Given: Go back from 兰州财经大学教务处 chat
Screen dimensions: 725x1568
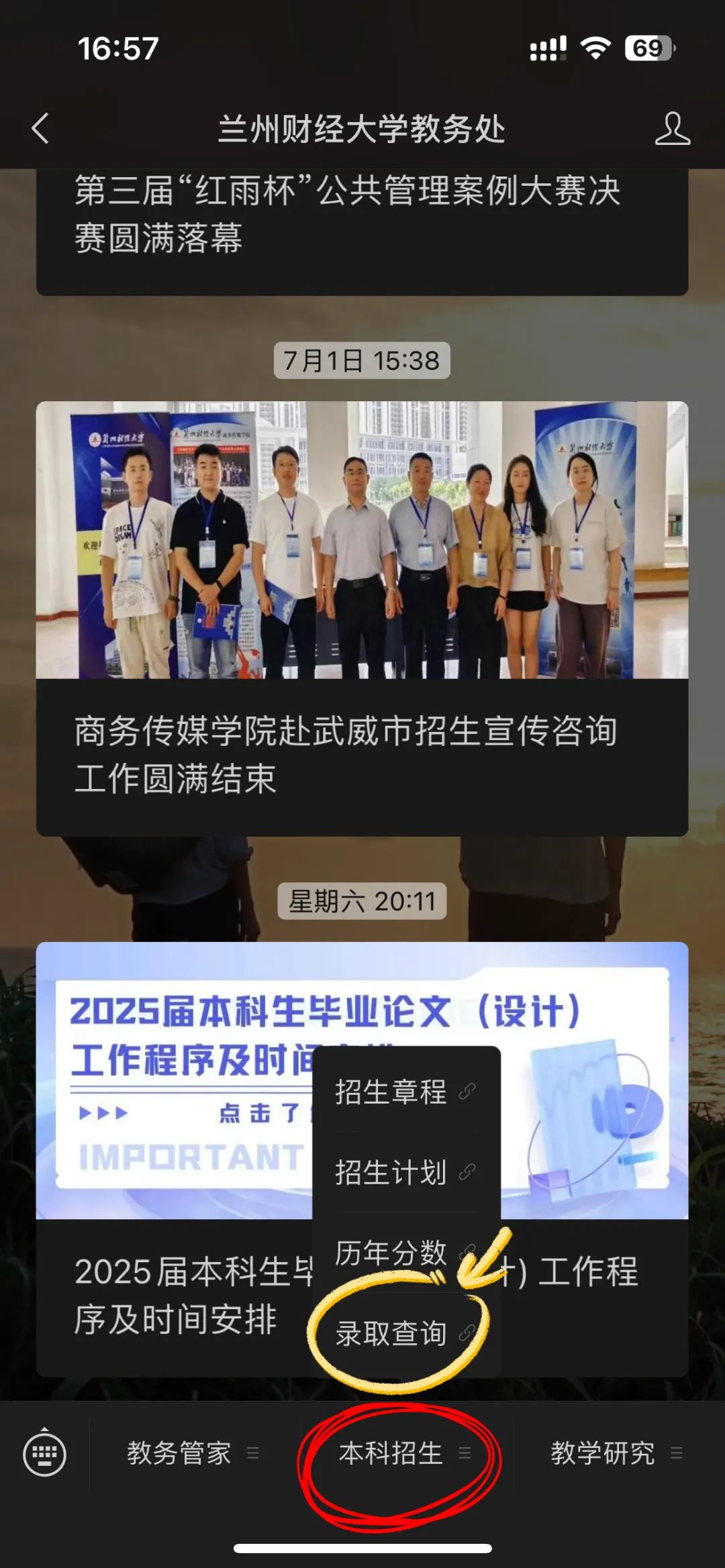Looking at the screenshot, I should (41, 128).
